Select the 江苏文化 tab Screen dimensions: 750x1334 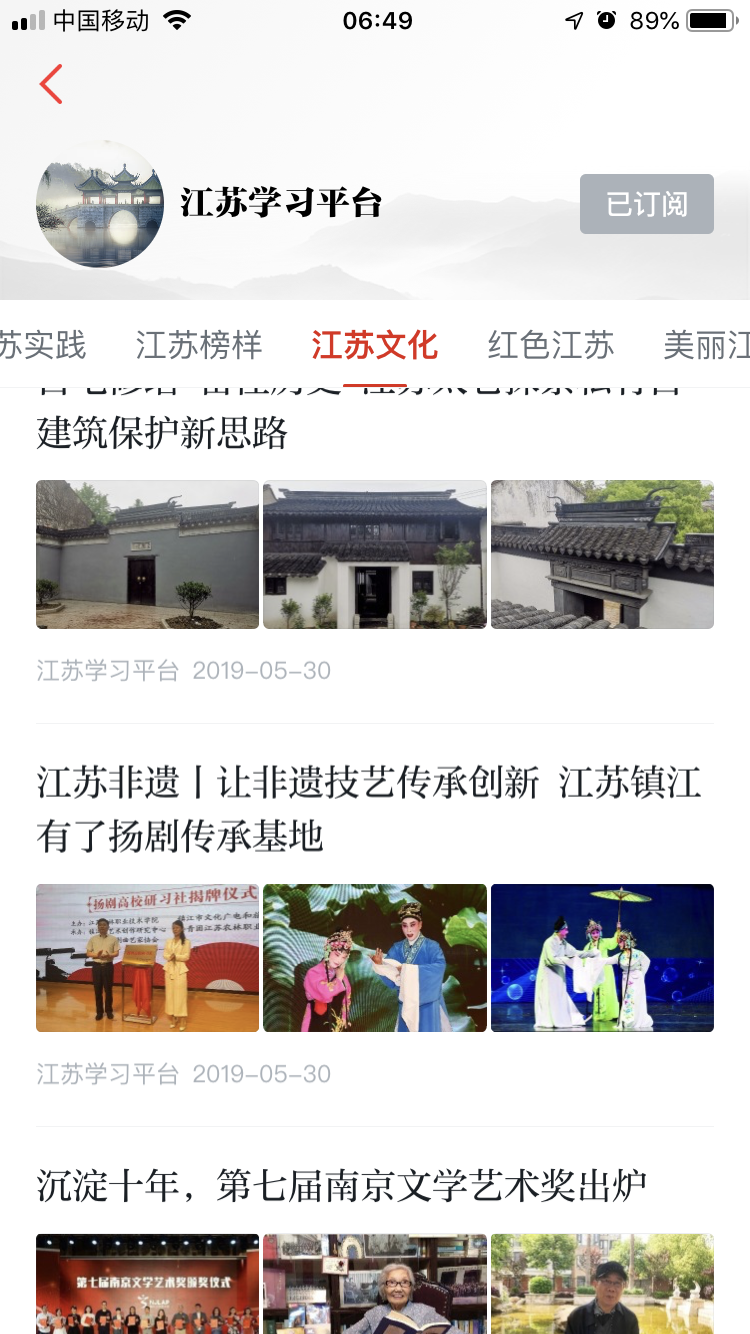pos(374,346)
